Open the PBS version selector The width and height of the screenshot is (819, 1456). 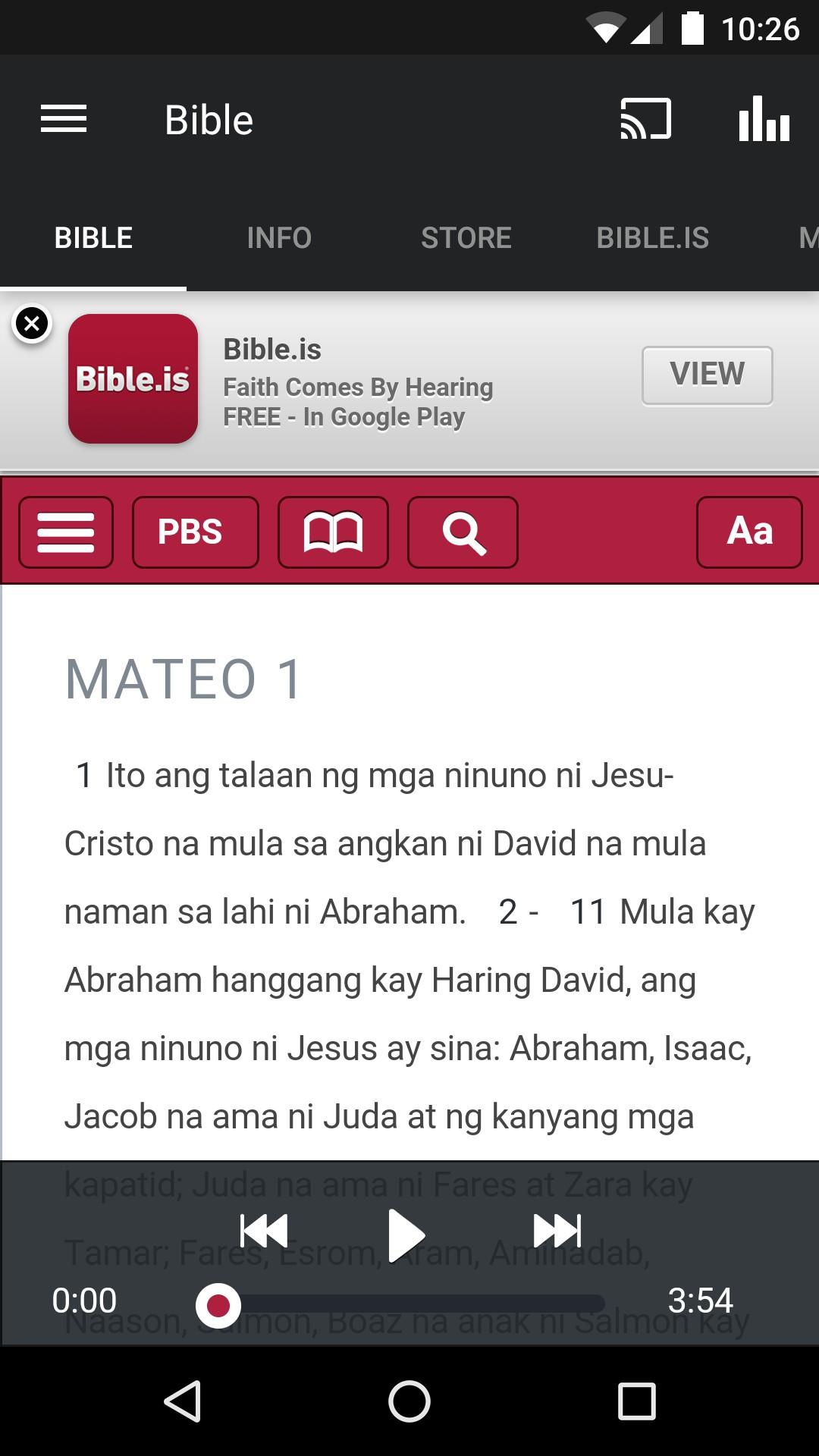point(195,532)
